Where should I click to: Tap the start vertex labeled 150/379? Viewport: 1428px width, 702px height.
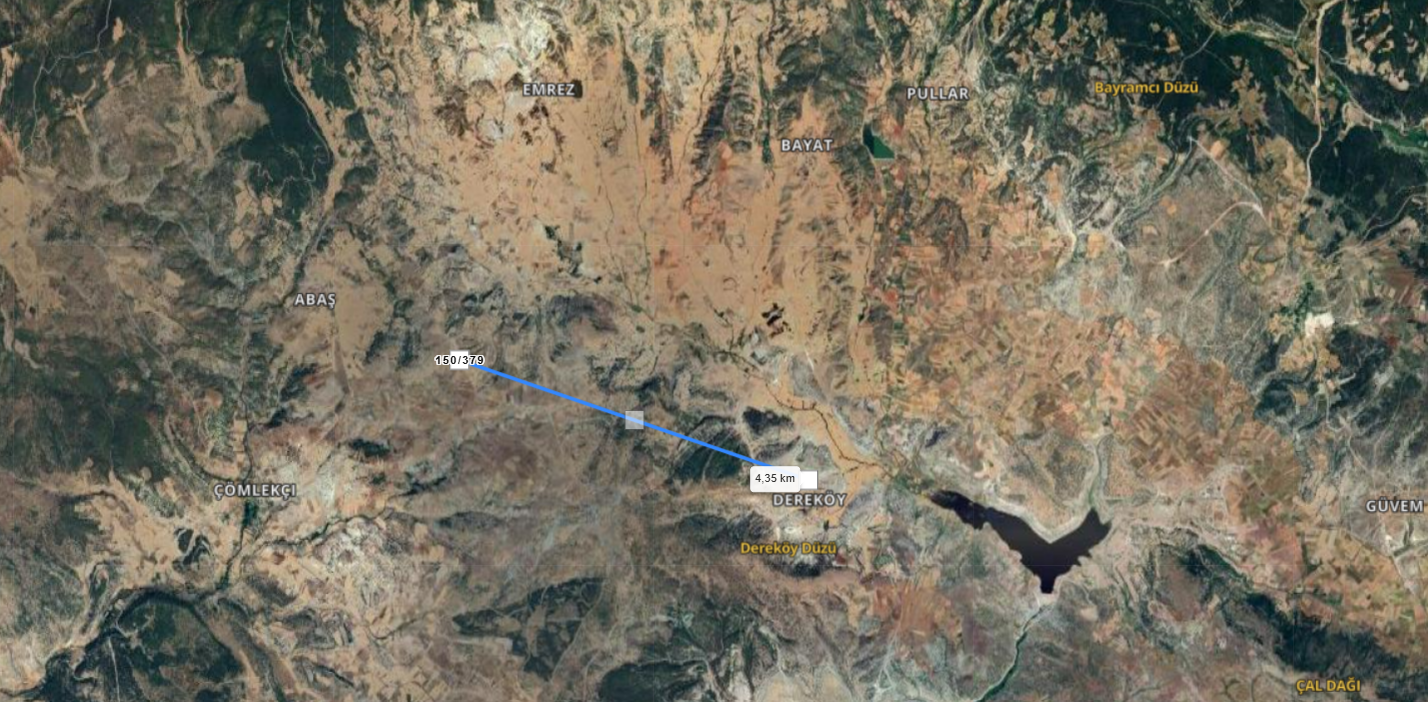point(459,361)
